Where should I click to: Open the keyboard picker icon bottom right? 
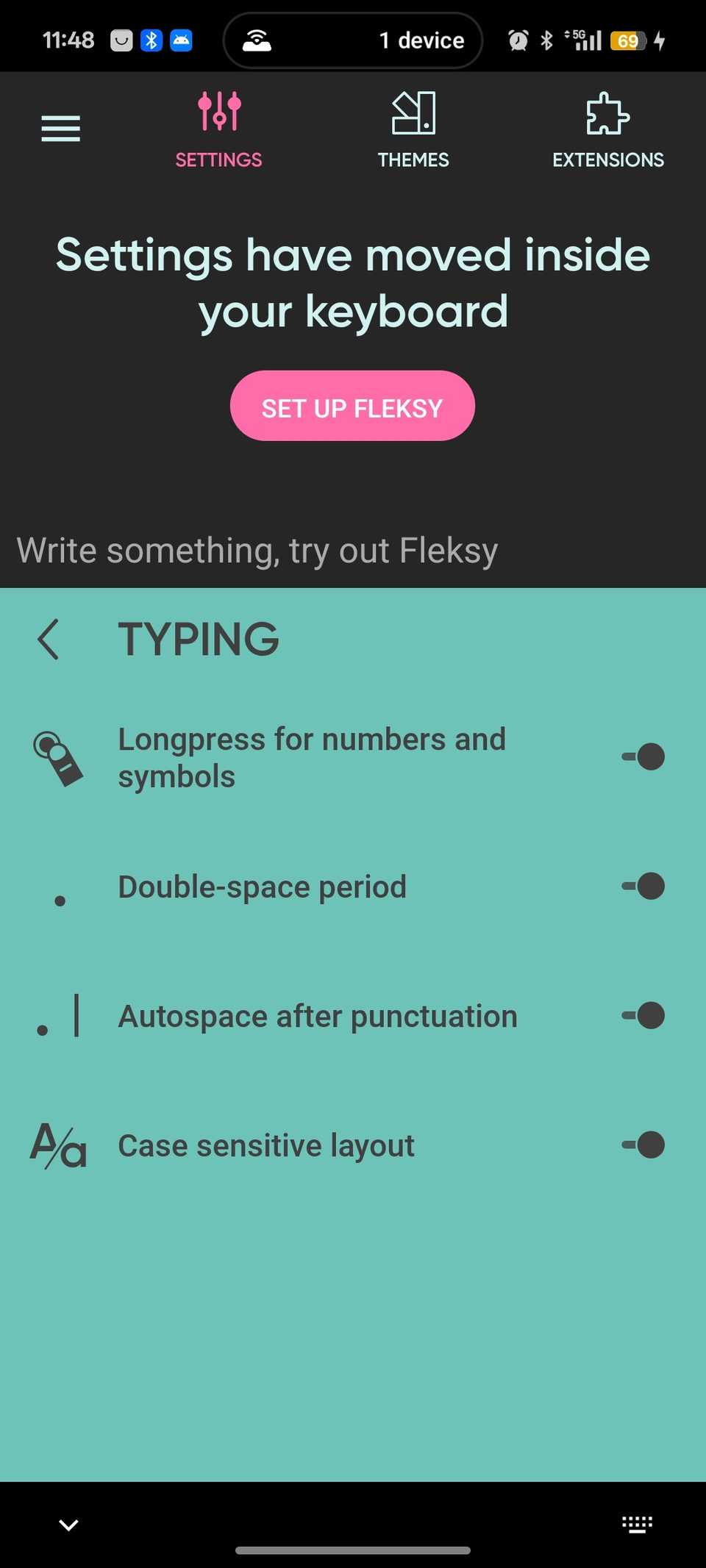coord(637,1523)
